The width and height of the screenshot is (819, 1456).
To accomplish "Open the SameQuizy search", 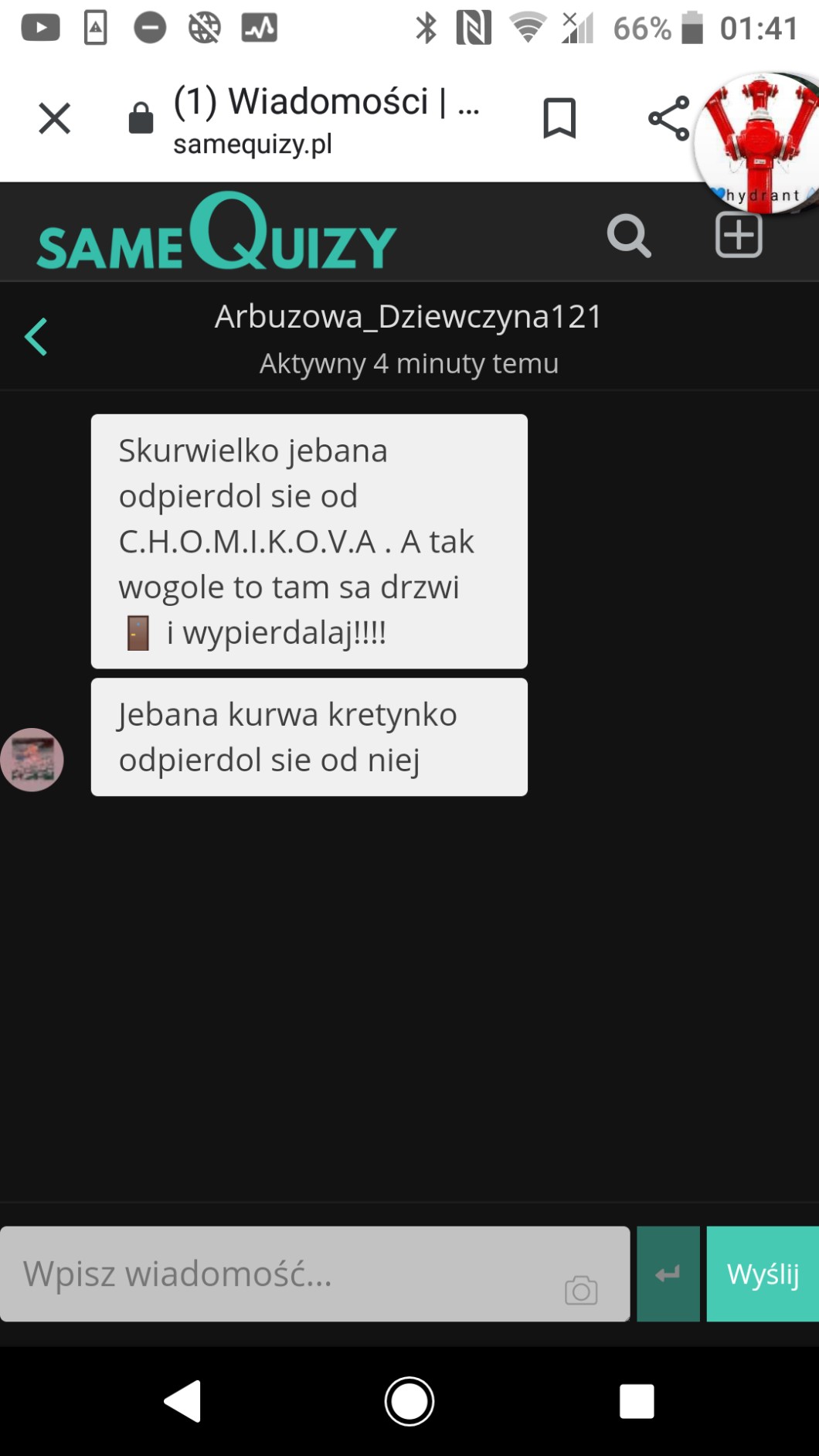I will [x=629, y=235].
